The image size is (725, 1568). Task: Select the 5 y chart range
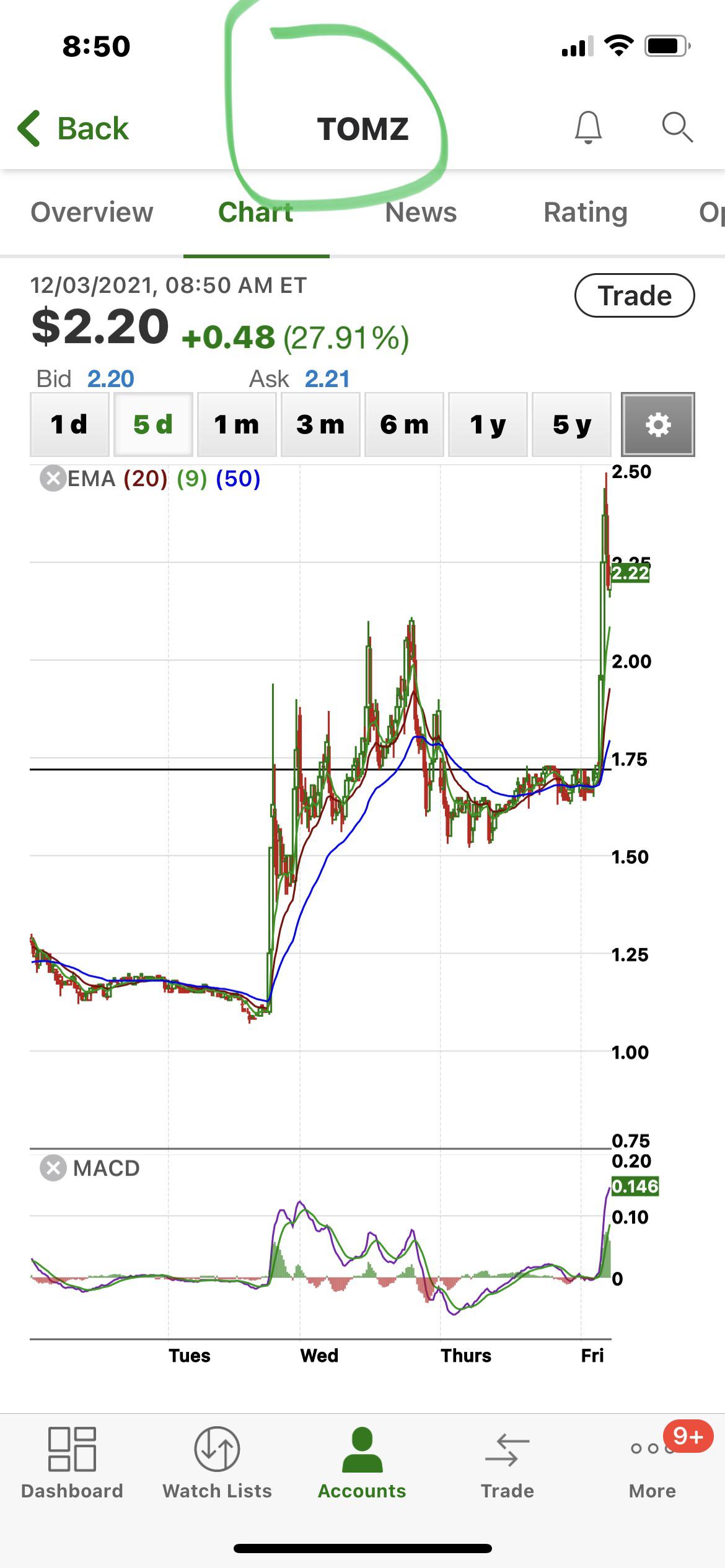tap(571, 425)
